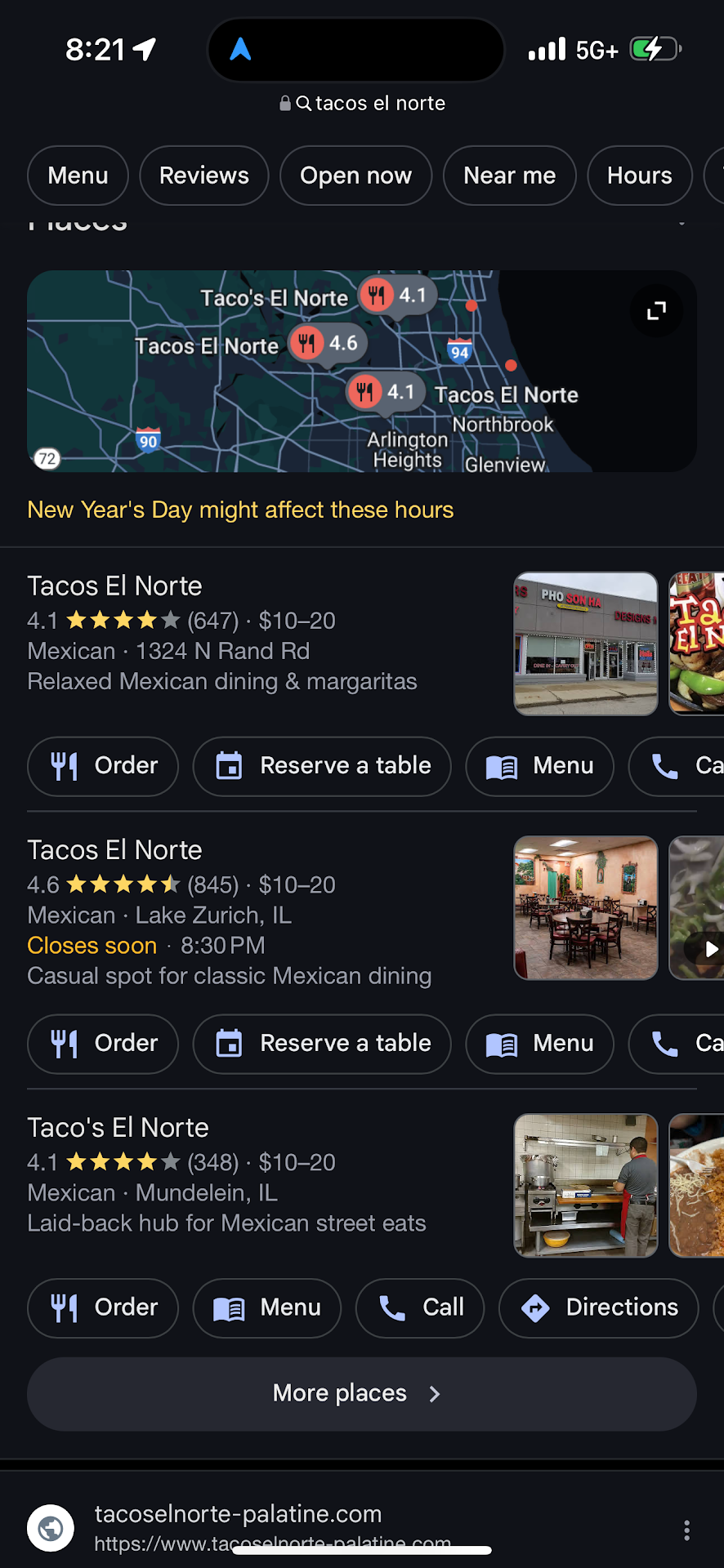Show More places

(x=361, y=1393)
